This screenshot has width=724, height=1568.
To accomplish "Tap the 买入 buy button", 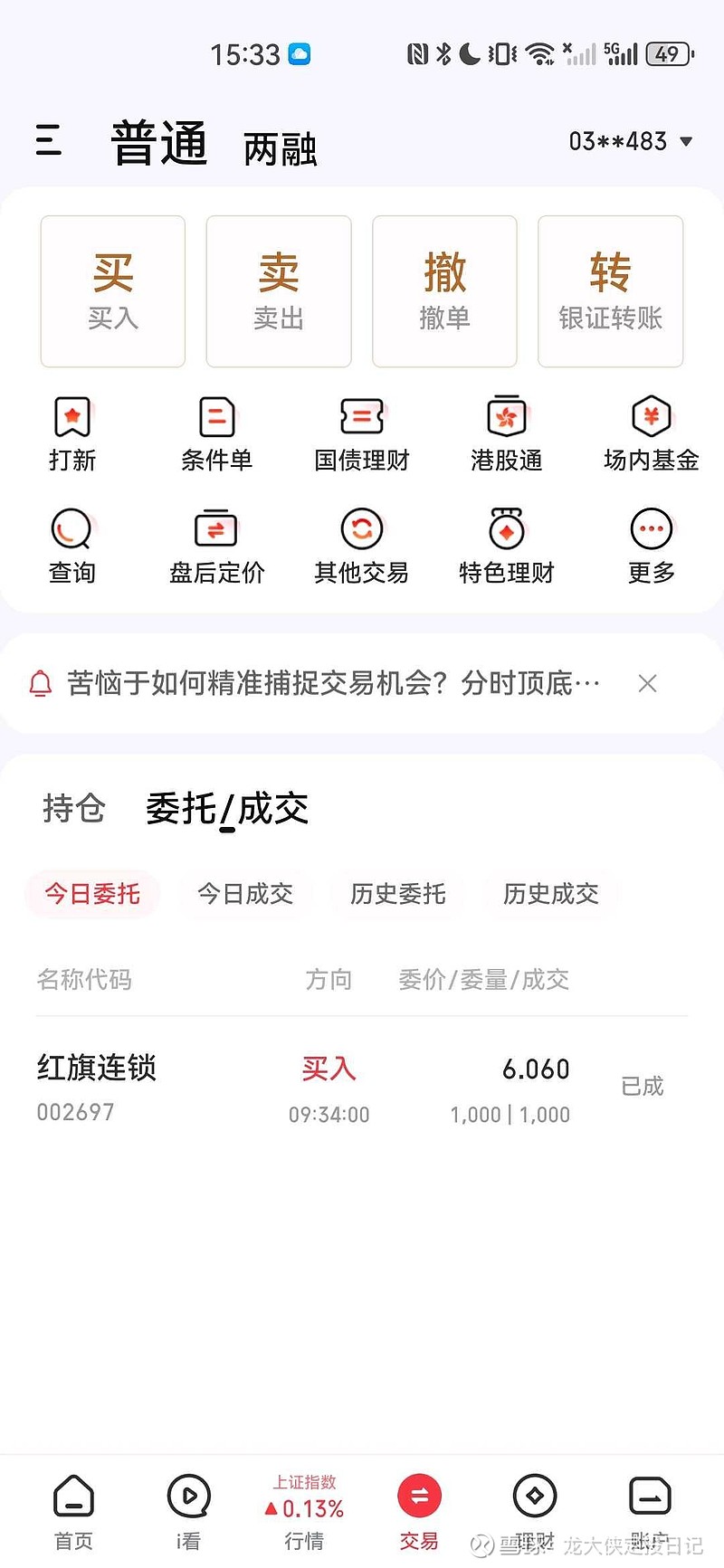I will pyautogui.click(x=112, y=290).
